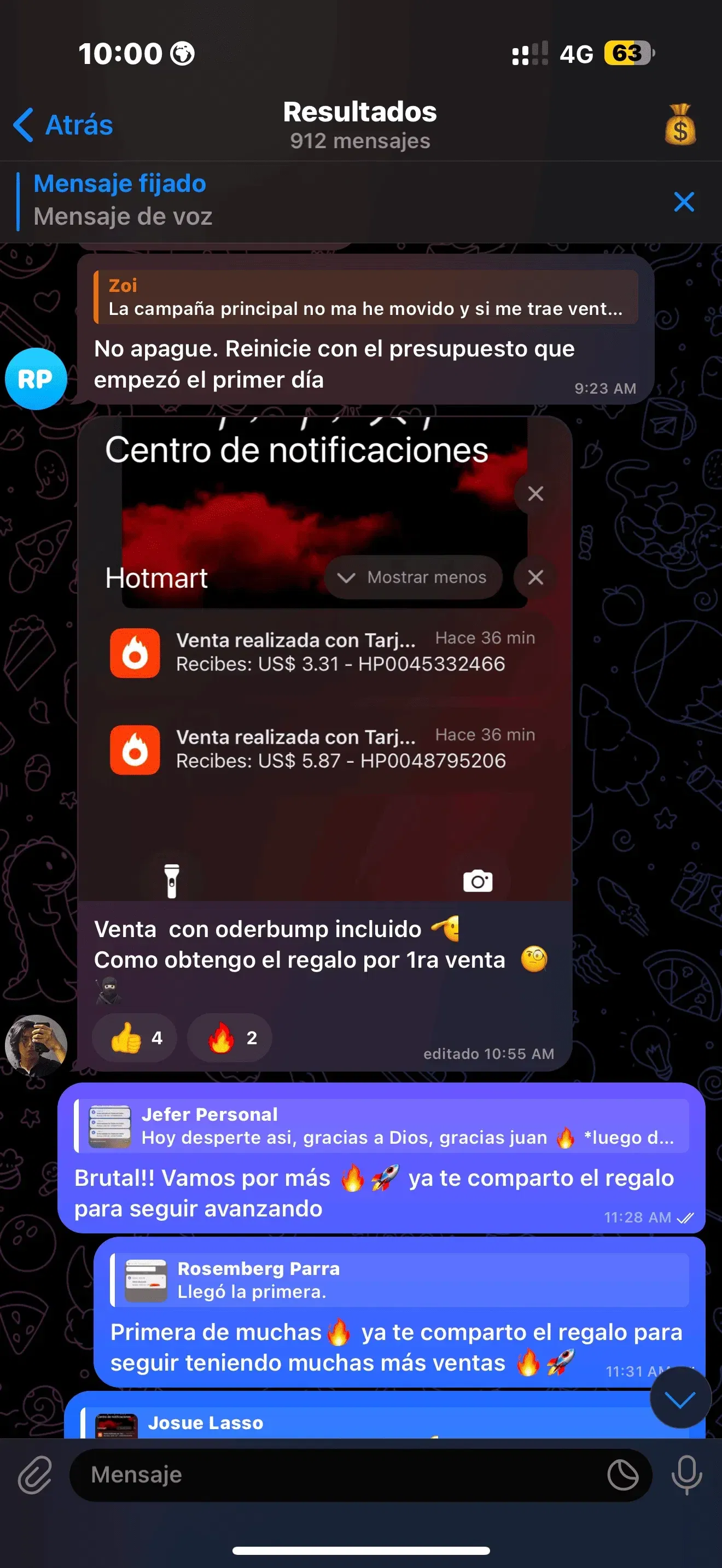Image resolution: width=722 pixels, height=1568 pixels.
Task: Jump to quoted Jefer Personal message
Action: click(x=381, y=1126)
